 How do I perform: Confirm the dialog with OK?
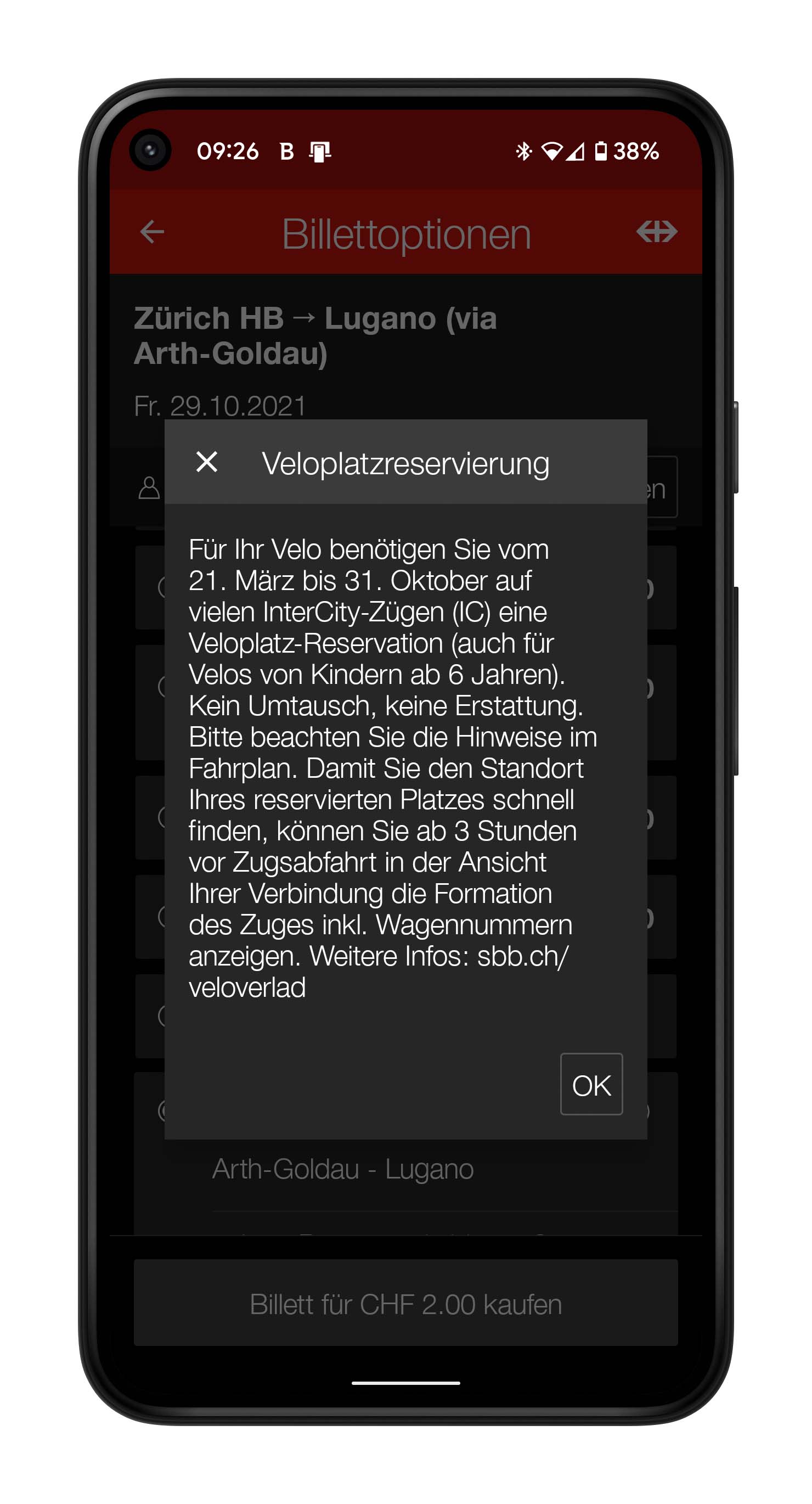pos(591,1084)
